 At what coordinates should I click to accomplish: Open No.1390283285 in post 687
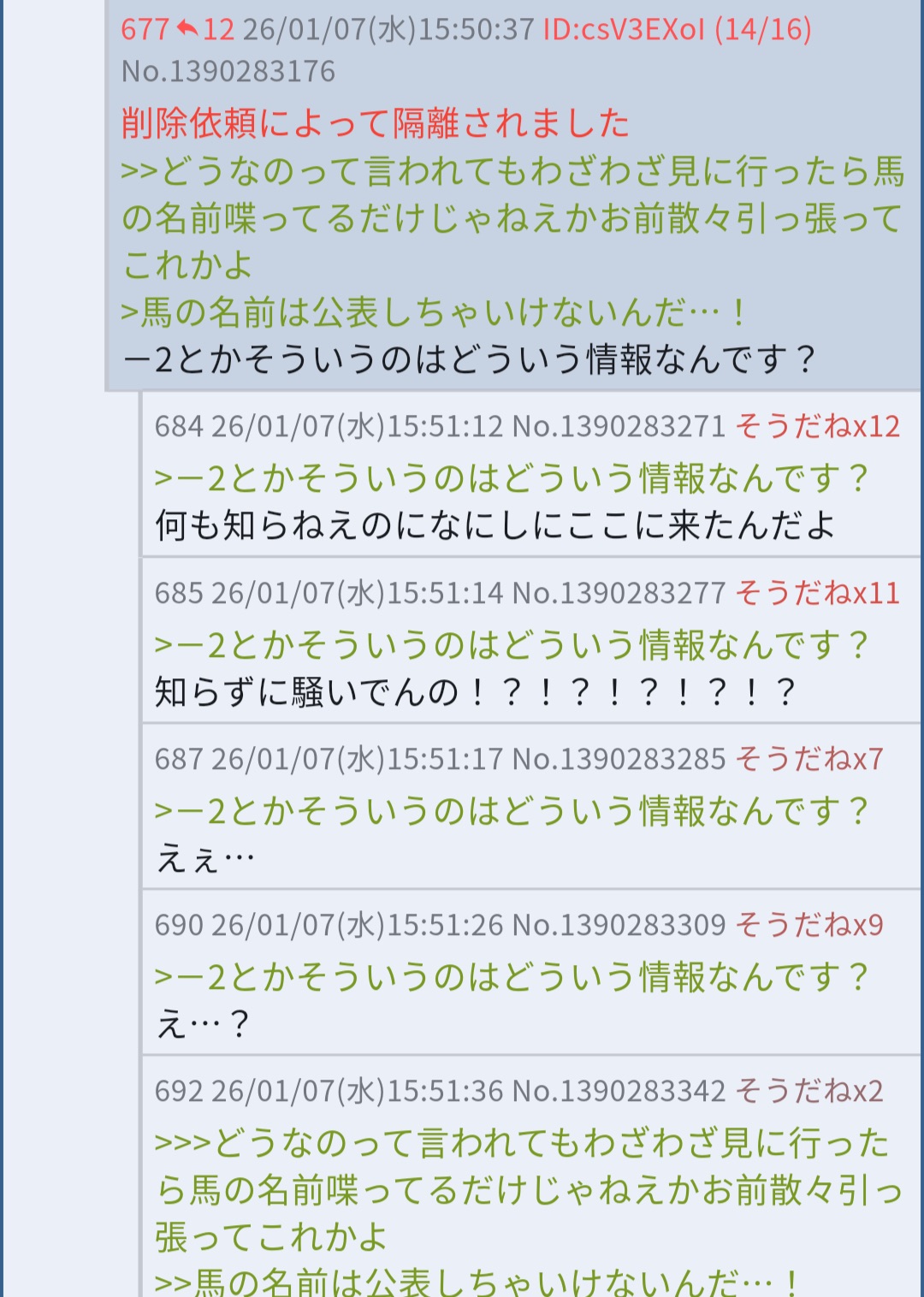pos(618,759)
